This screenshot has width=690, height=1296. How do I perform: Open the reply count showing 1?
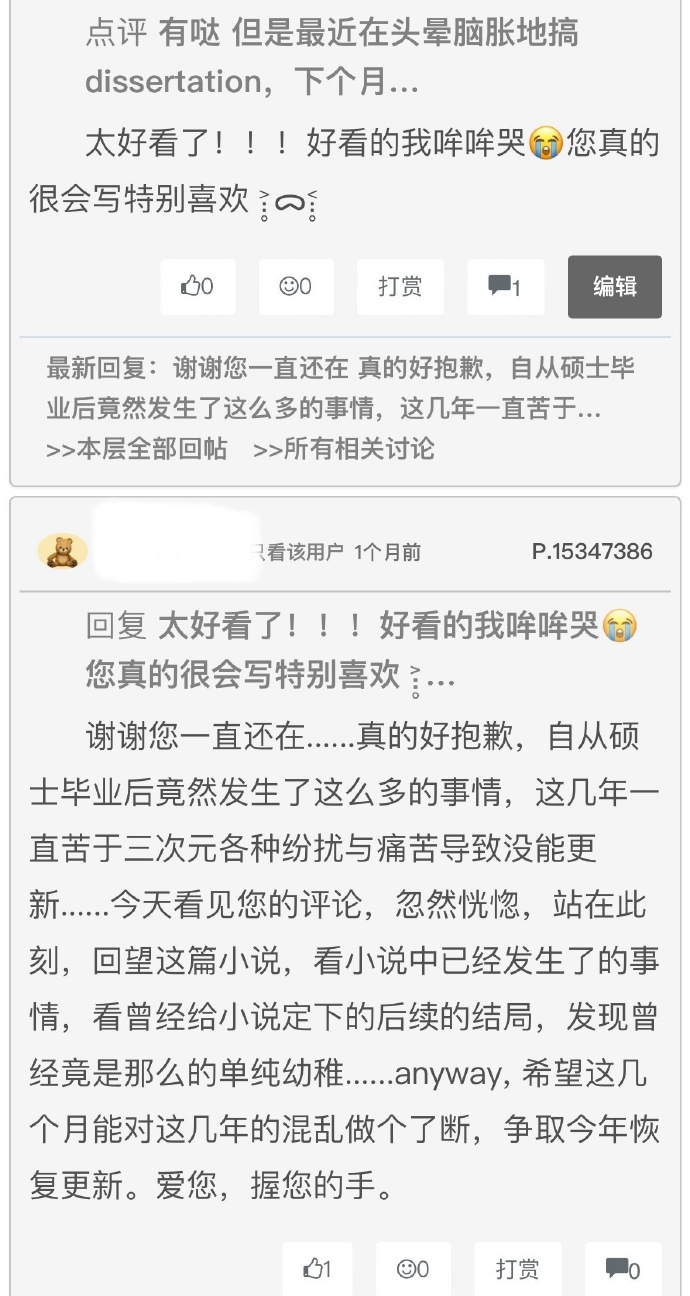pyautogui.click(x=505, y=287)
